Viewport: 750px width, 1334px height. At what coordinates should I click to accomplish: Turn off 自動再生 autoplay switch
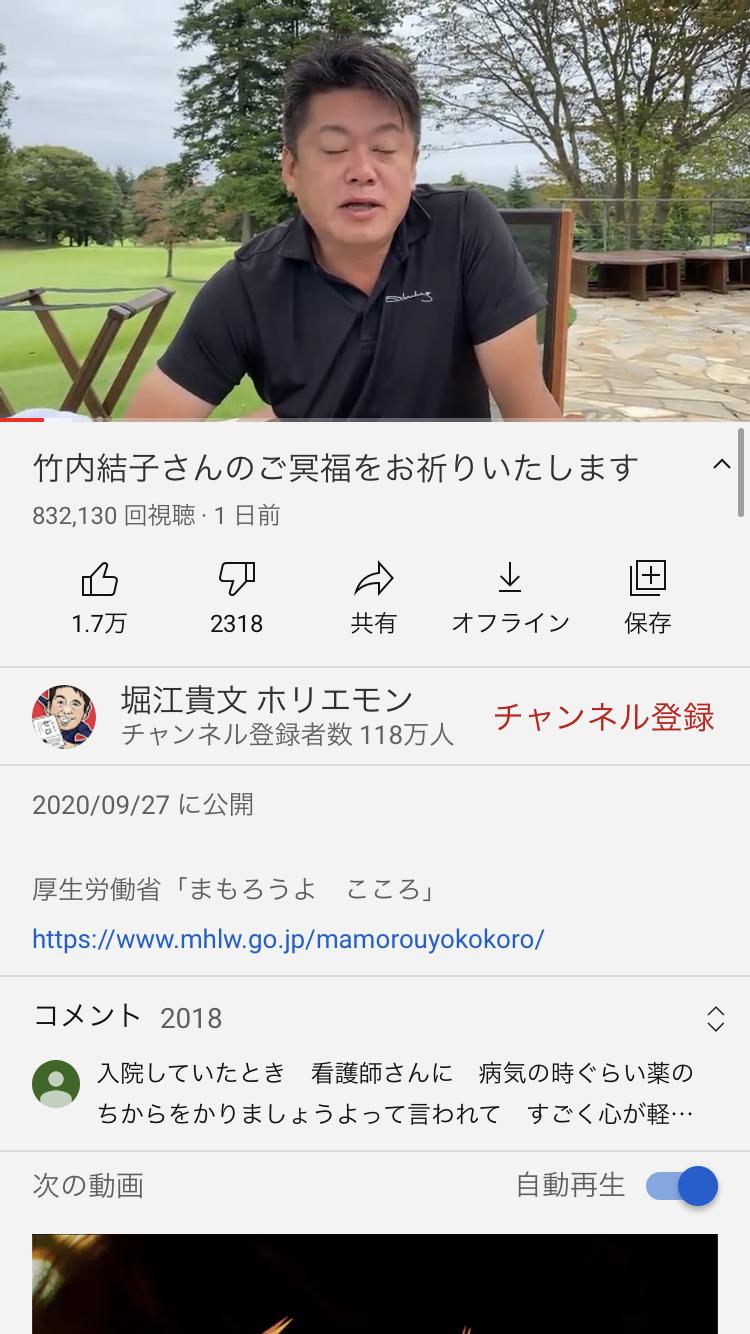click(x=682, y=1186)
